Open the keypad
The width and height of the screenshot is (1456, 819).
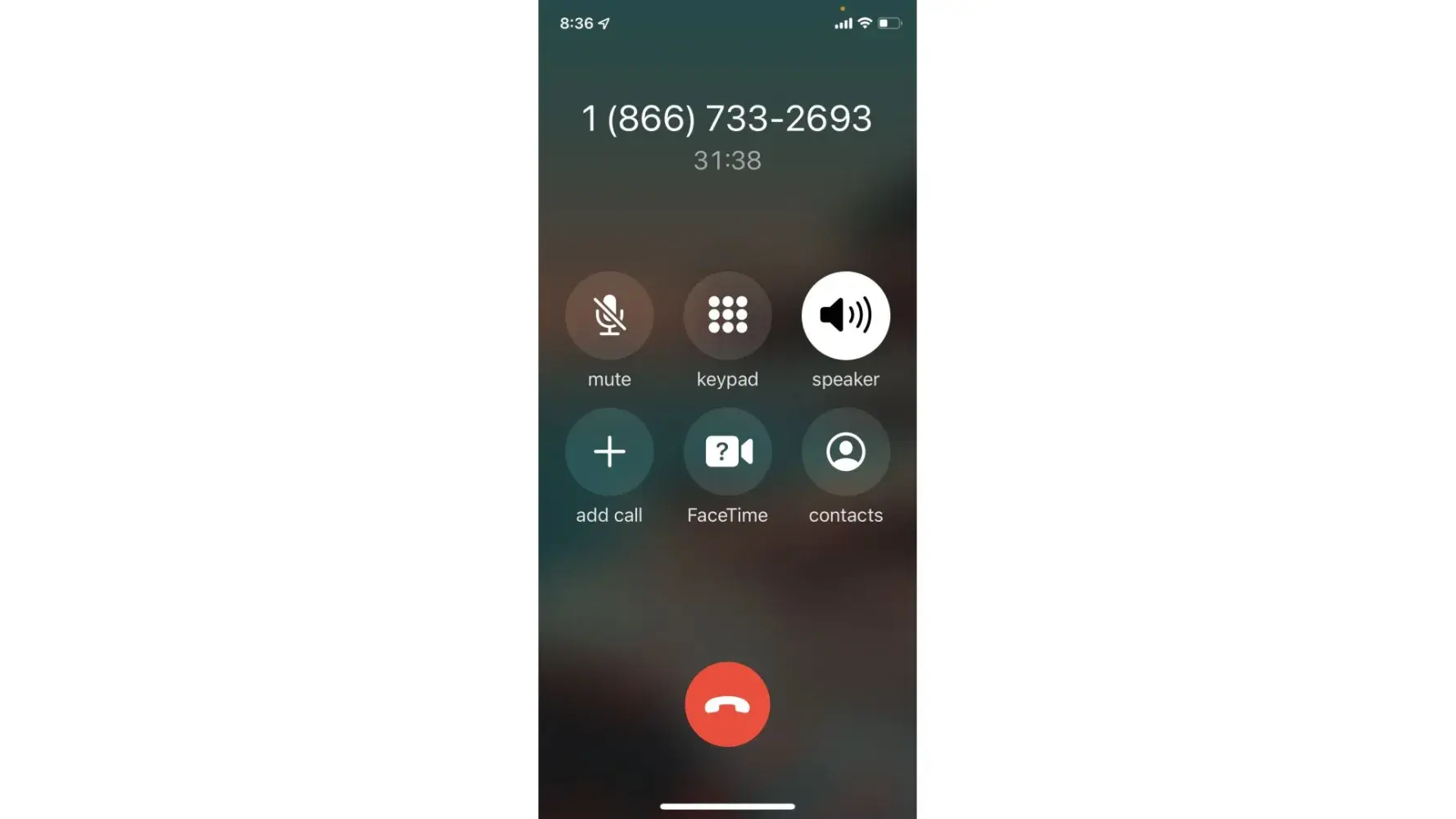pyautogui.click(x=727, y=315)
